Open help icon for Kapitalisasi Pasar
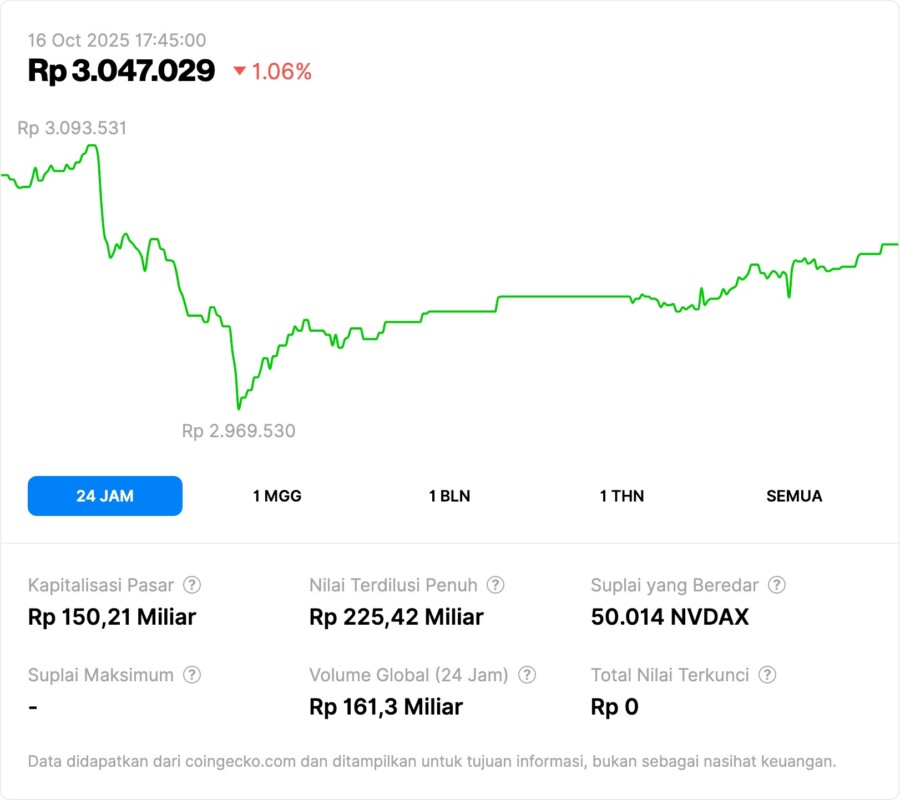 [x=192, y=585]
